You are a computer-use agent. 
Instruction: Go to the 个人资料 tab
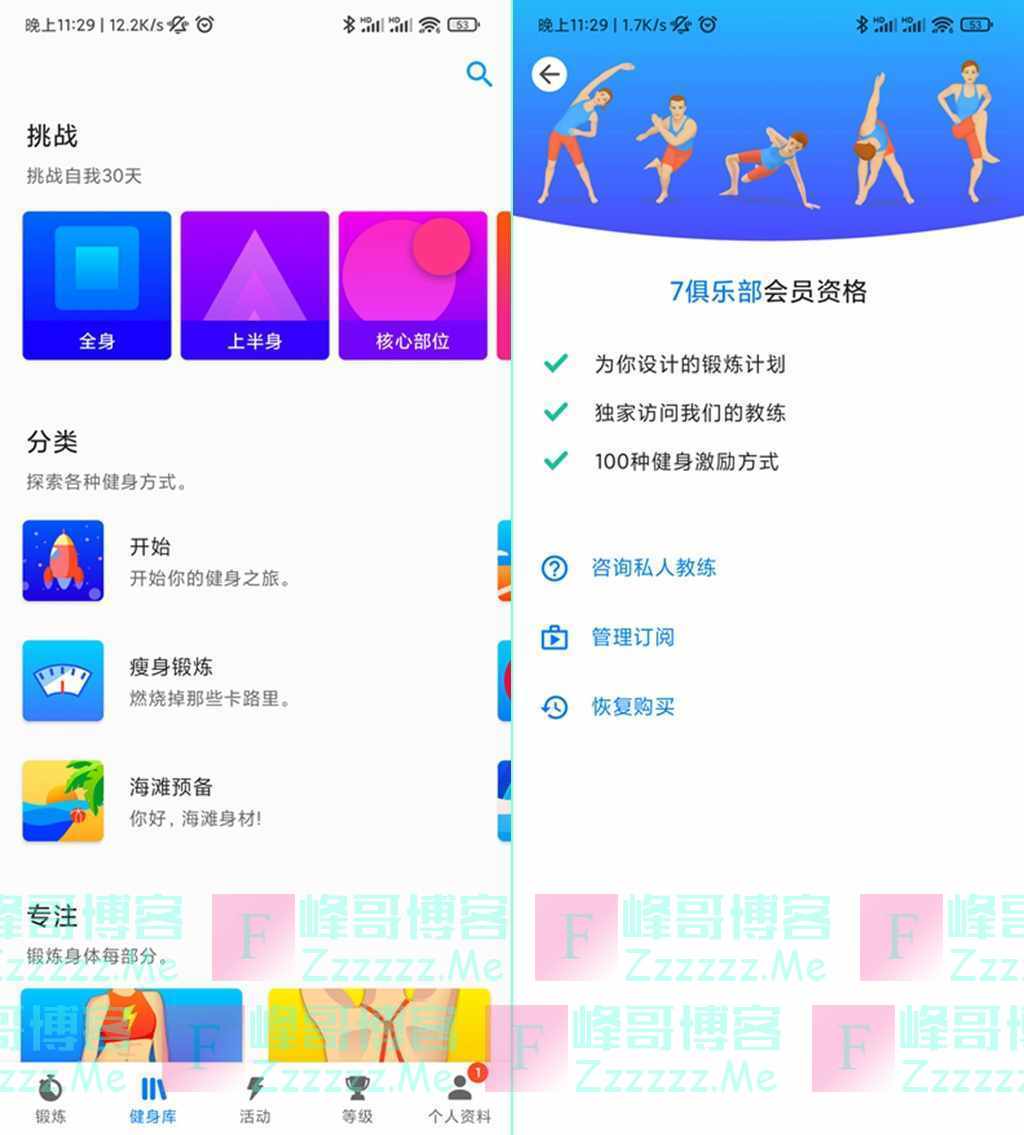click(x=460, y=1098)
